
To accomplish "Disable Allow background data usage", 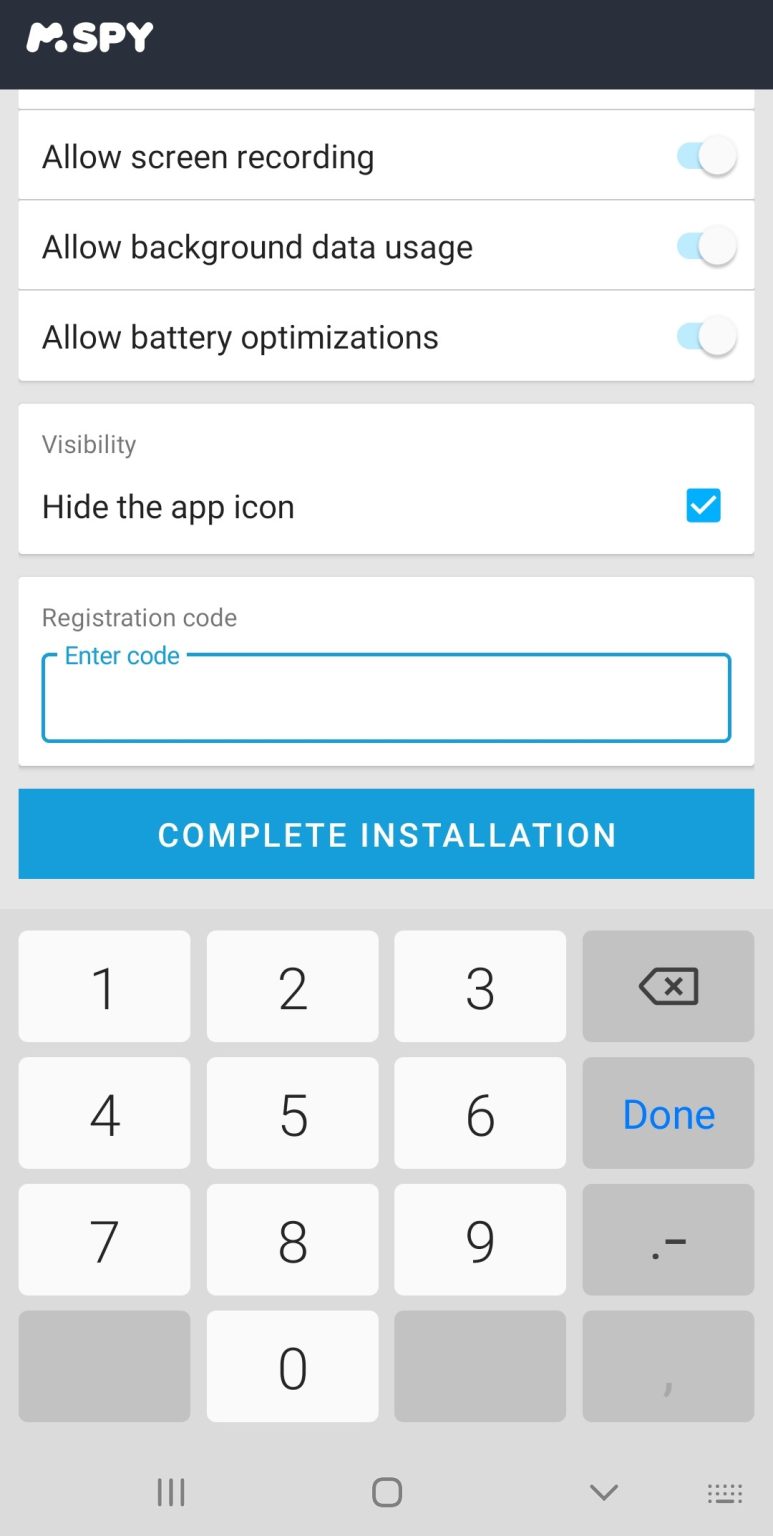I will click(x=707, y=247).
